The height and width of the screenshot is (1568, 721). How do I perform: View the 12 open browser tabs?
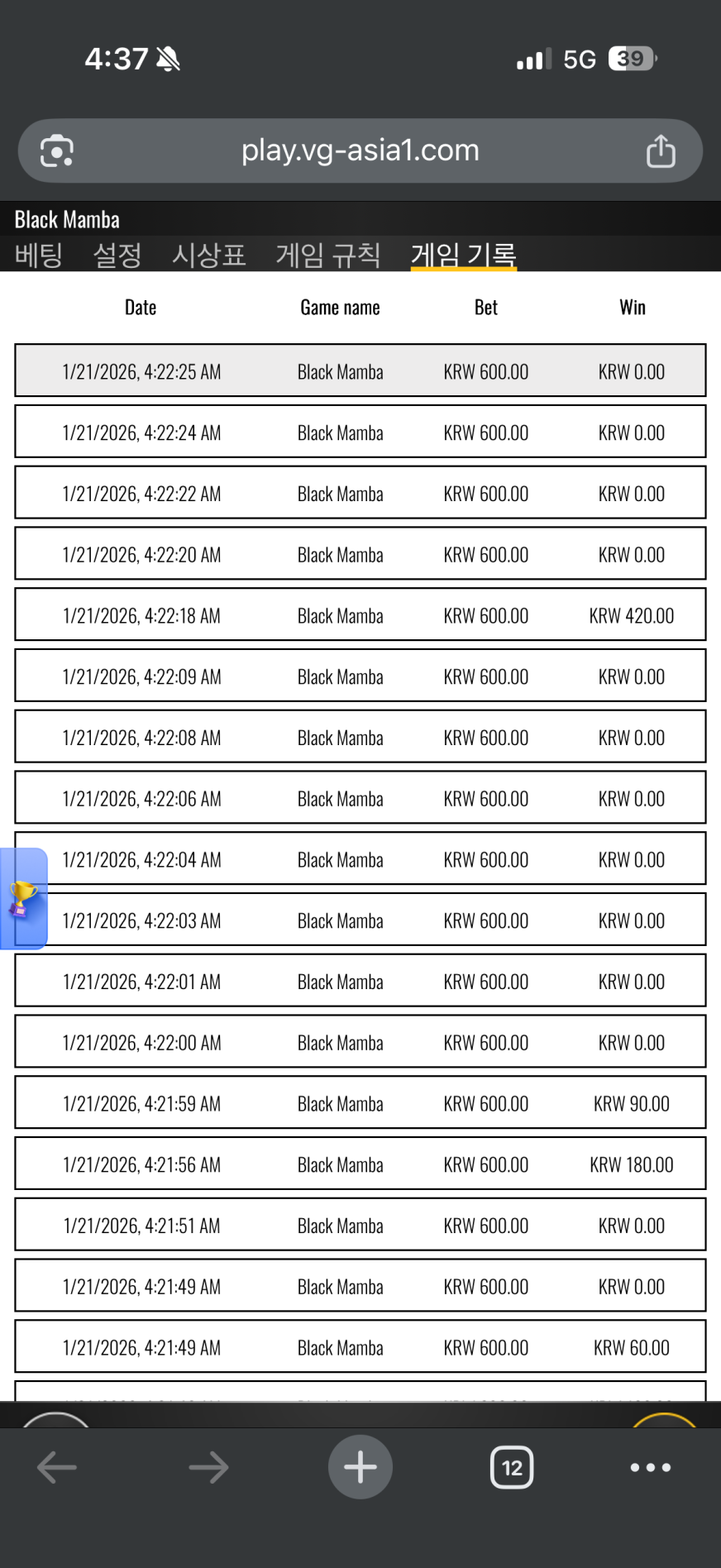point(512,1468)
